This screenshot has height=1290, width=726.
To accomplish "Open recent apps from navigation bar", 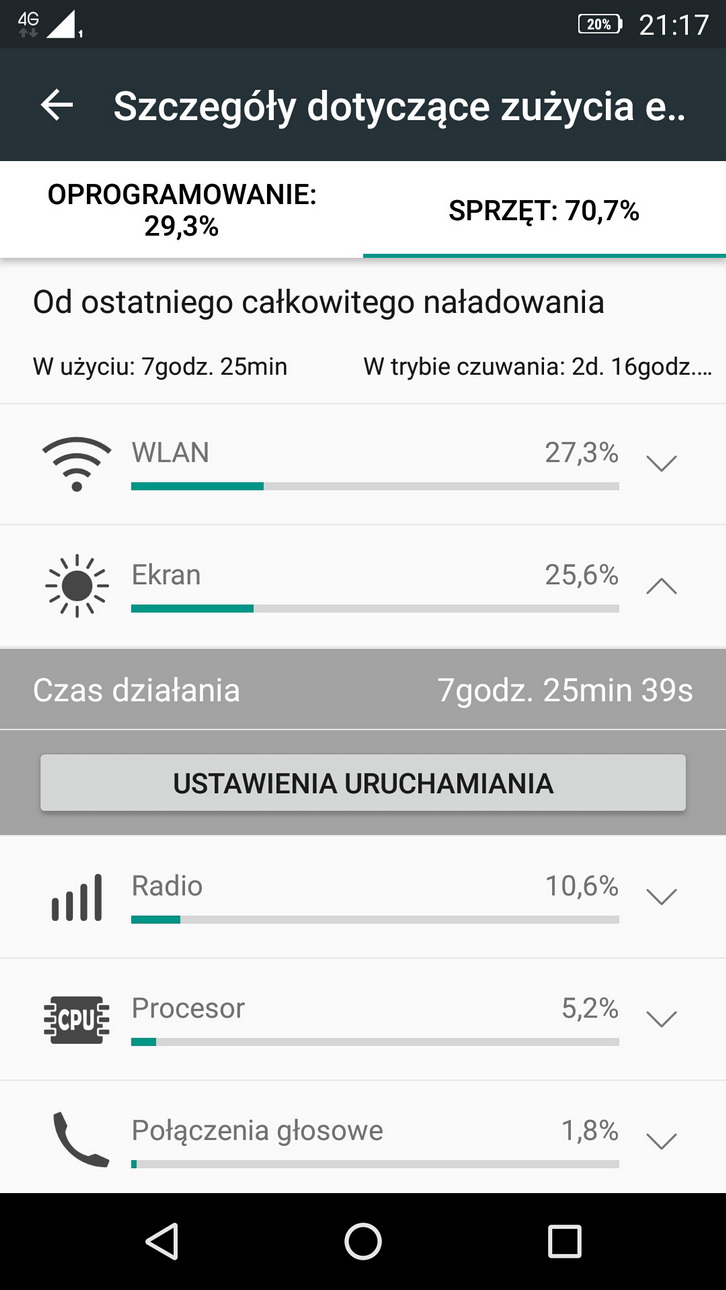I will coord(564,1241).
